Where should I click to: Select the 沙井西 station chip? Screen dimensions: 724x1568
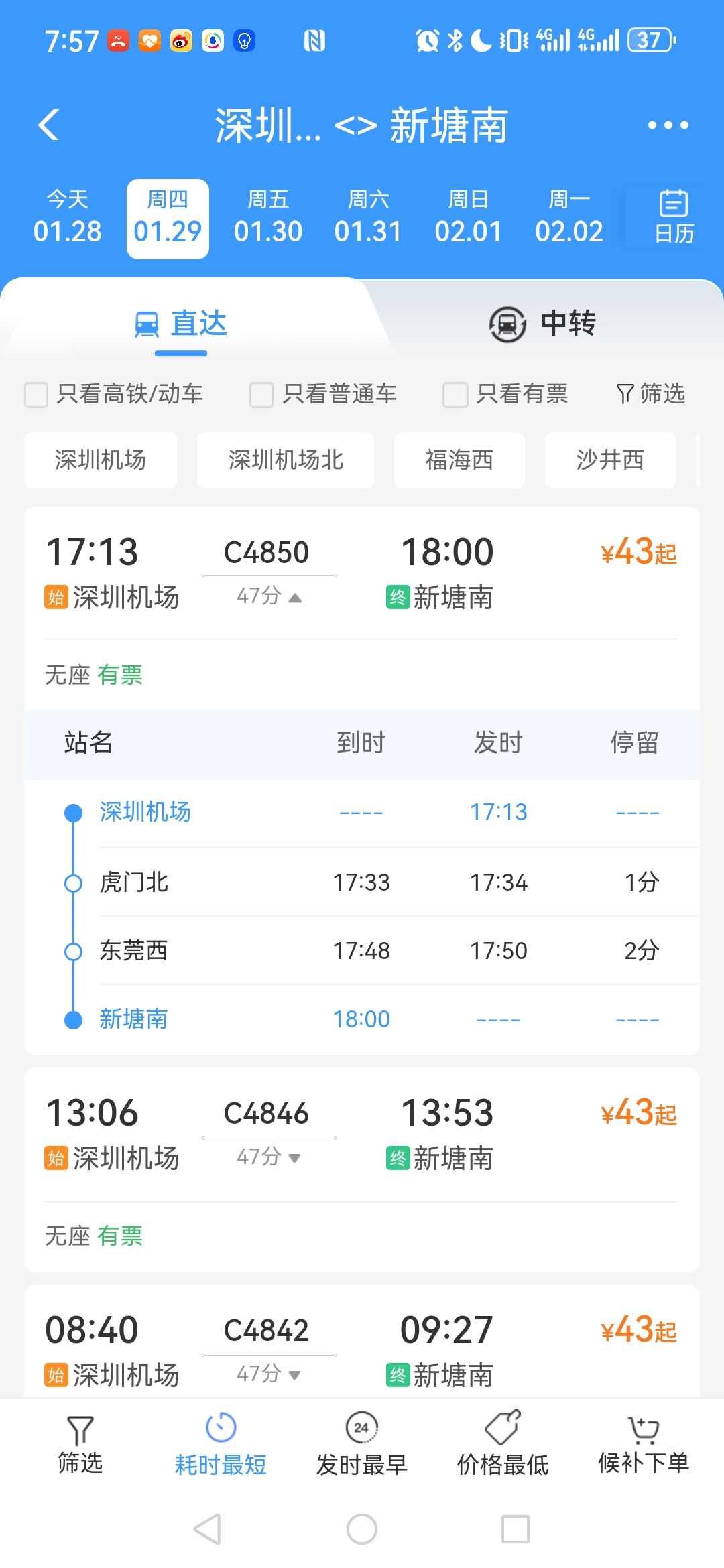(610, 460)
